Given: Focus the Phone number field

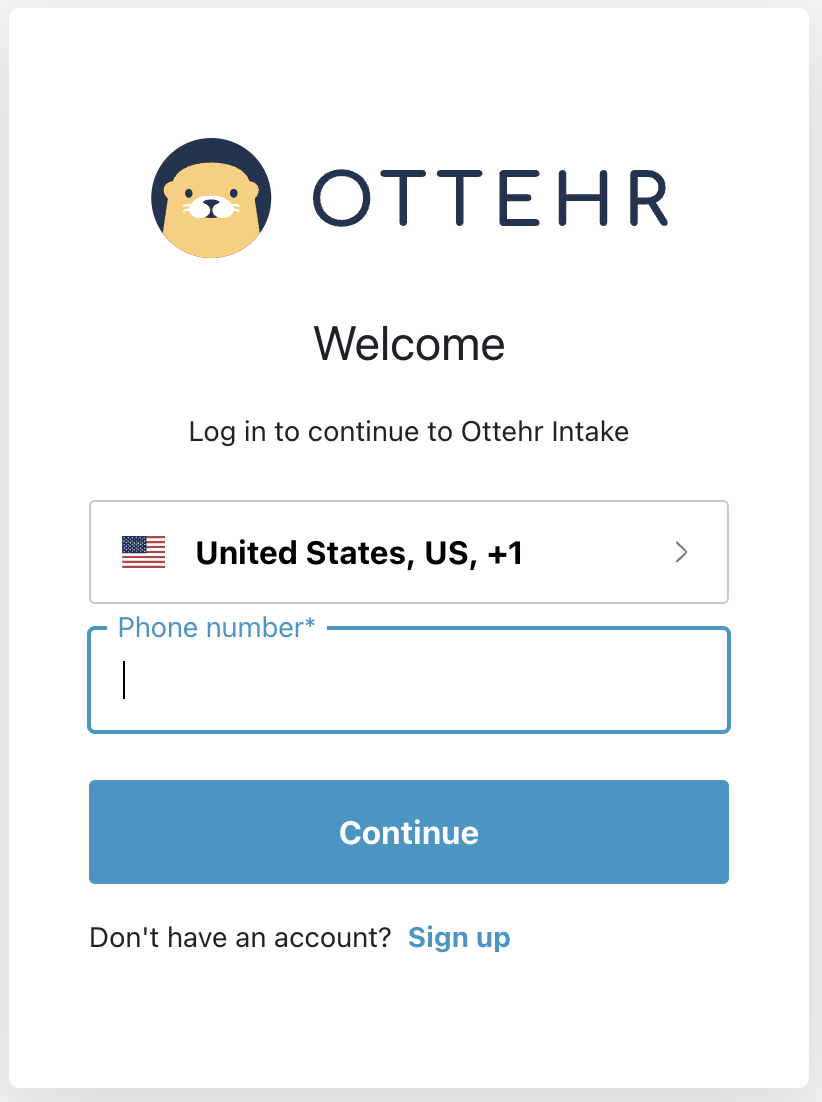Looking at the screenshot, I should pos(408,681).
